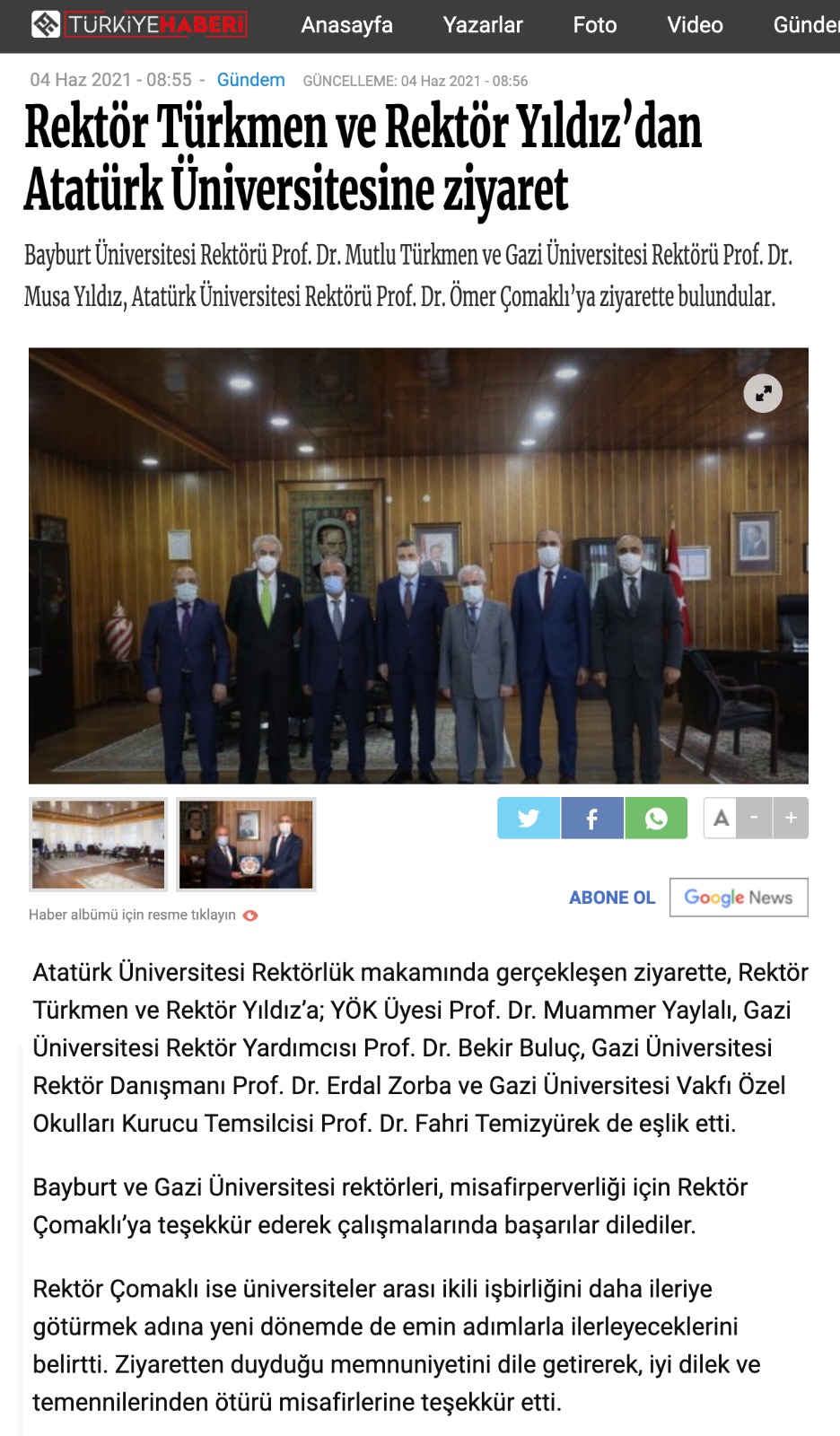The width and height of the screenshot is (840, 1436).
Task: Go to Anasayfa in top menu
Action: point(346,25)
